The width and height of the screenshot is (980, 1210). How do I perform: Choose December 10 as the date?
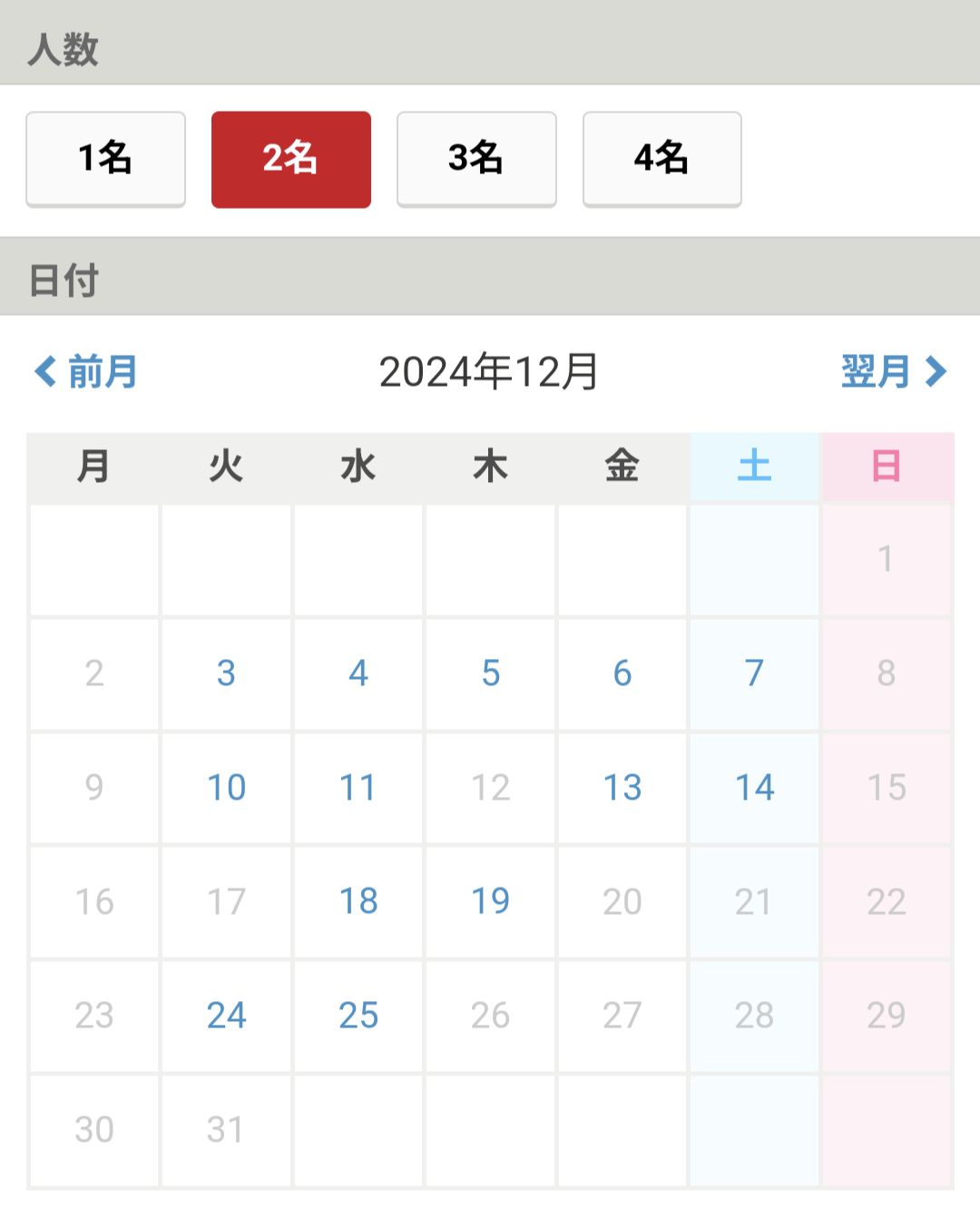pyautogui.click(x=226, y=787)
